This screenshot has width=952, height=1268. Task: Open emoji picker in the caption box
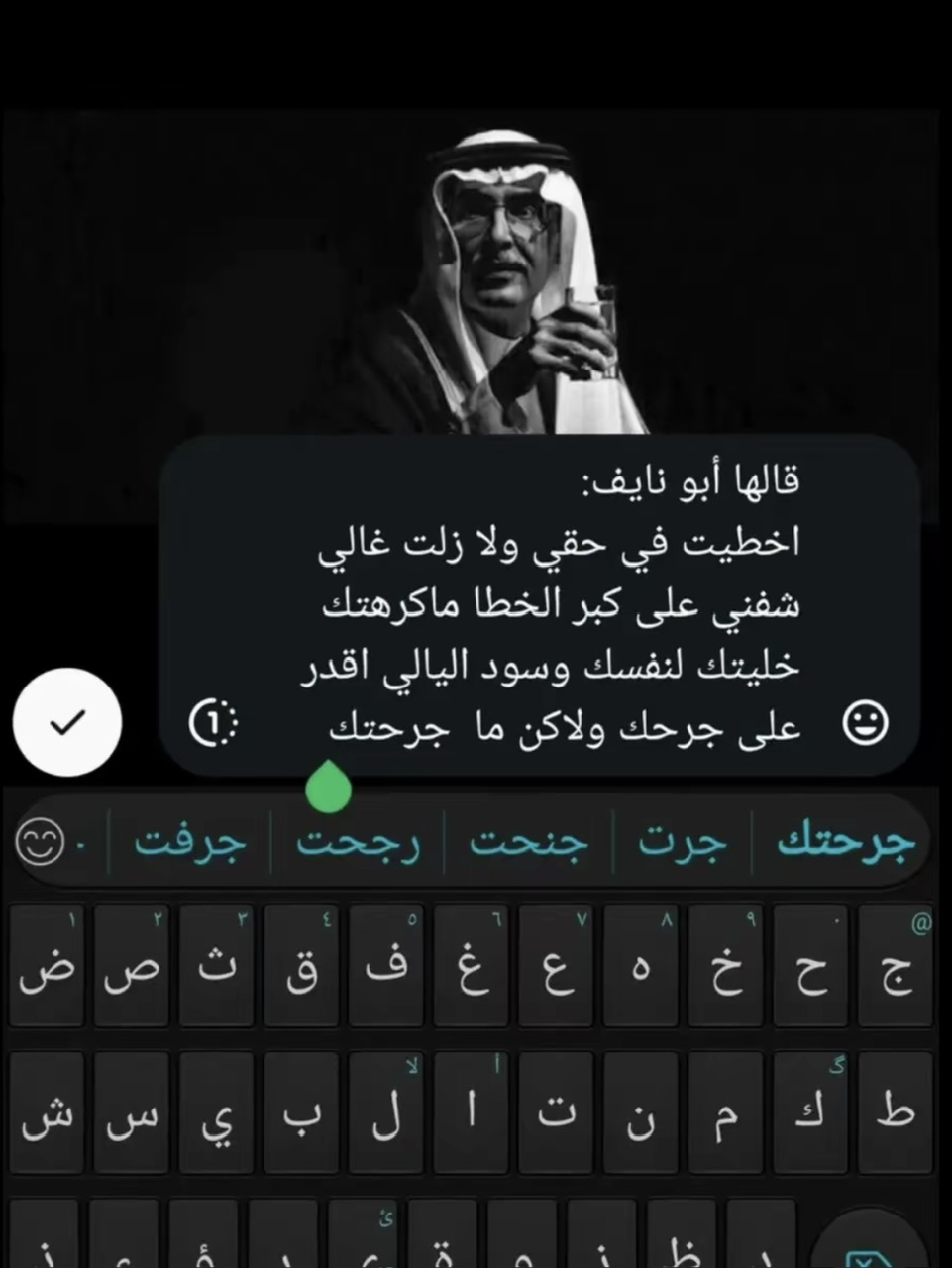click(x=865, y=724)
